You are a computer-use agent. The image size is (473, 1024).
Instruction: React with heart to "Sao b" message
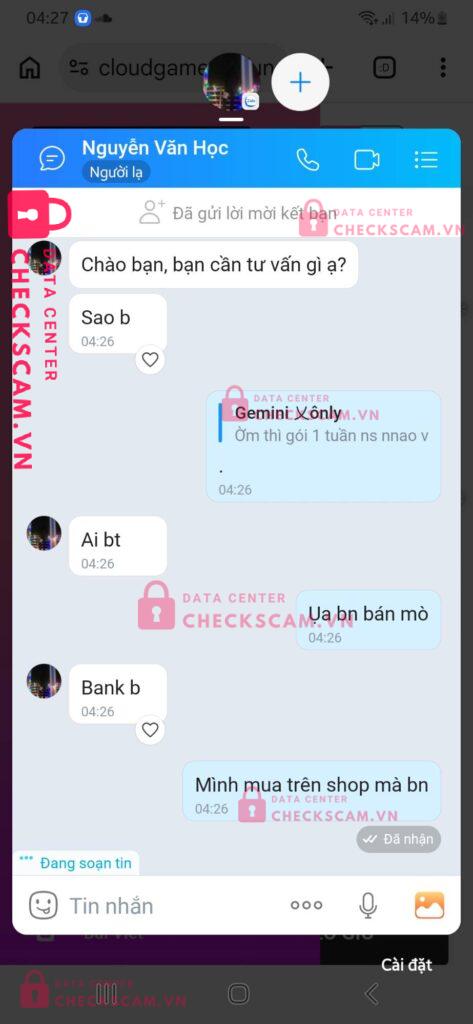coord(150,360)
